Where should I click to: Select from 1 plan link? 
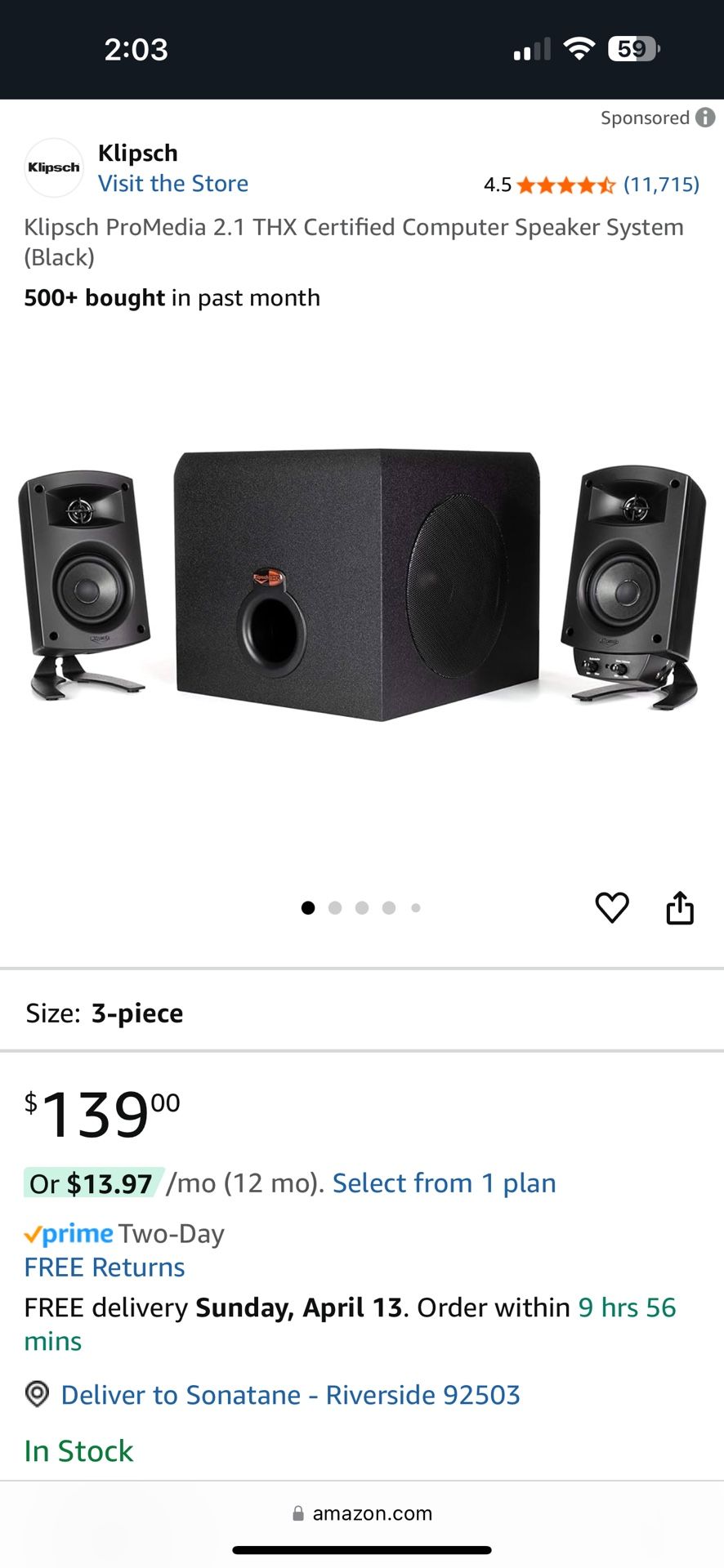(x=444, y=1183)
